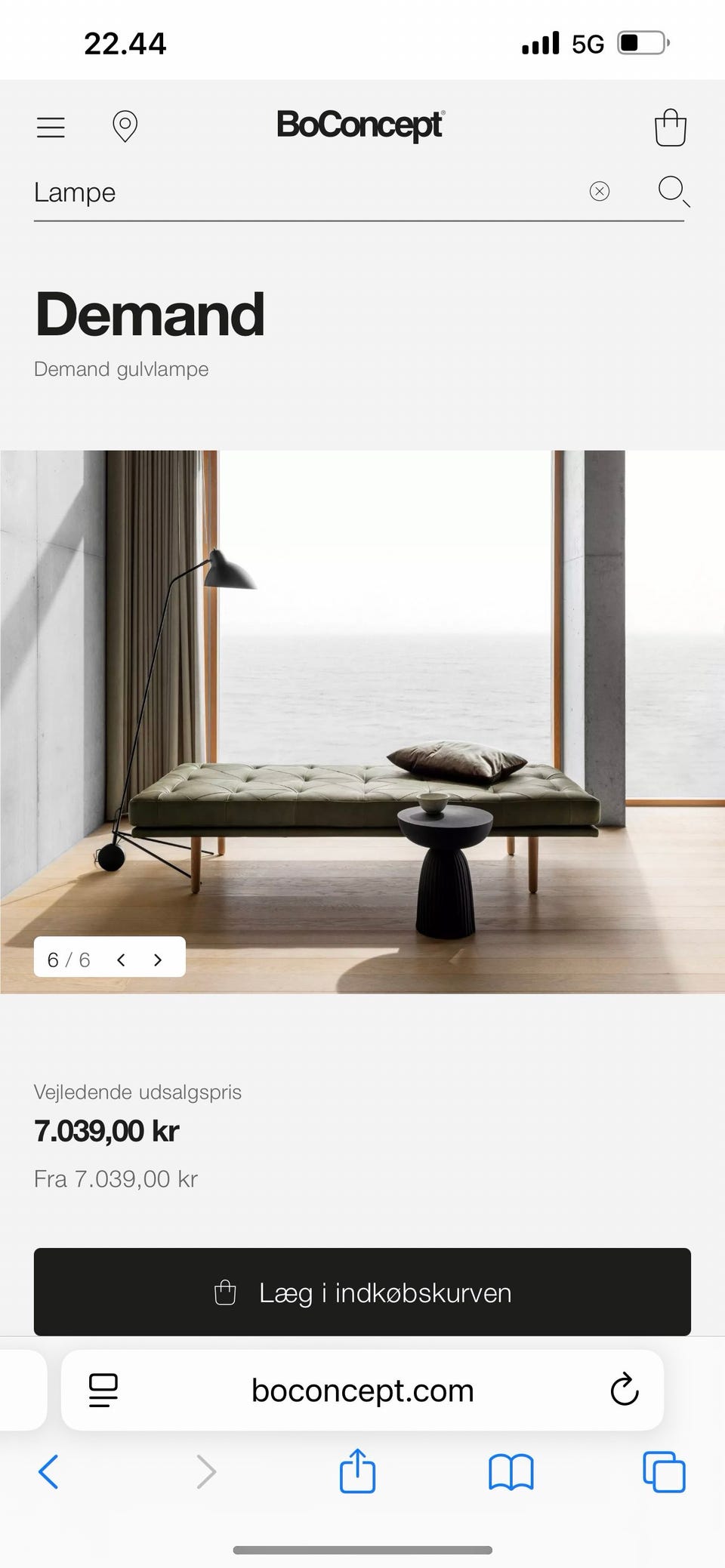This screenshot has height=1568, width=725.
Task: Tap the boconcept.com address bar
Action: 362,1390
